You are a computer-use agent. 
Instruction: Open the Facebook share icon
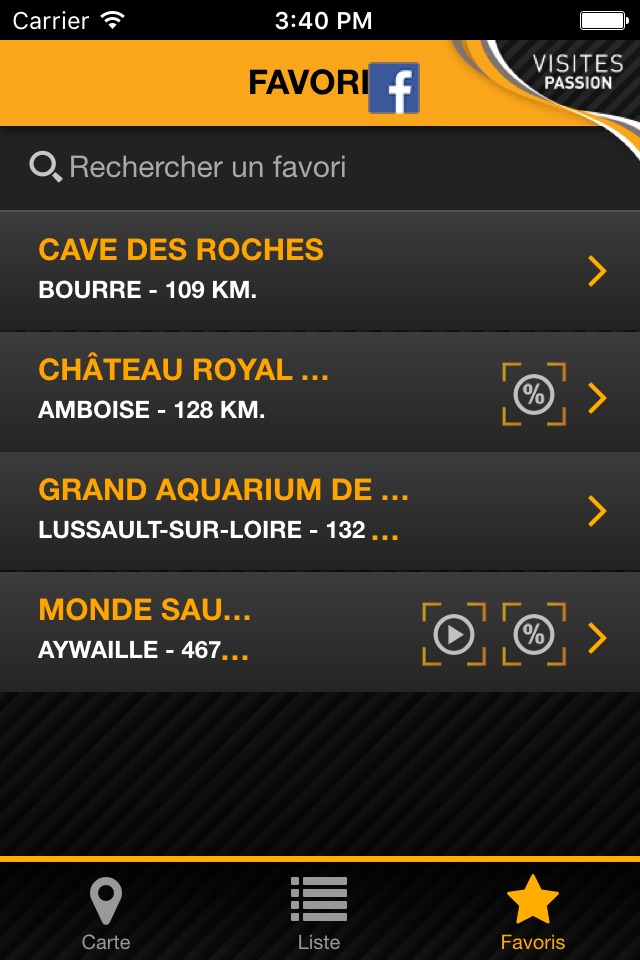pos(394,87)
